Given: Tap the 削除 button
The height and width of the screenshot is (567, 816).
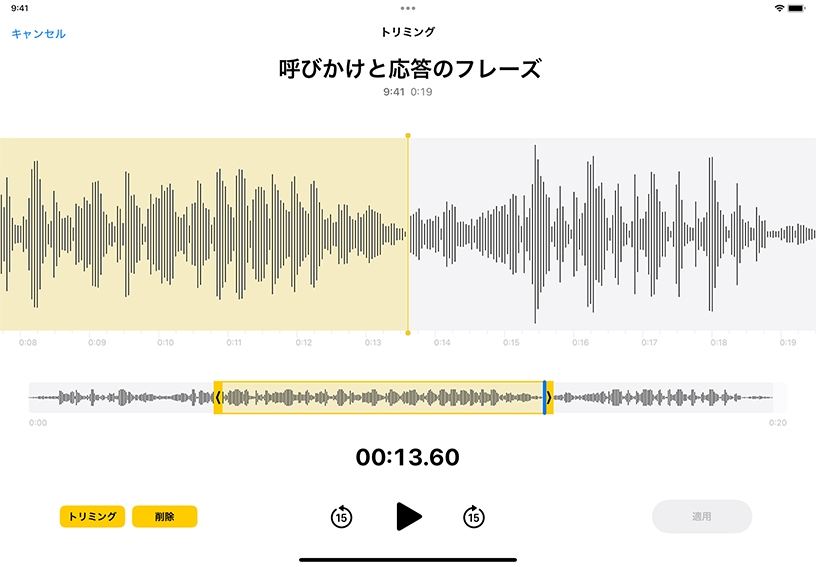Looking at the screenshot, I should 164,517.
